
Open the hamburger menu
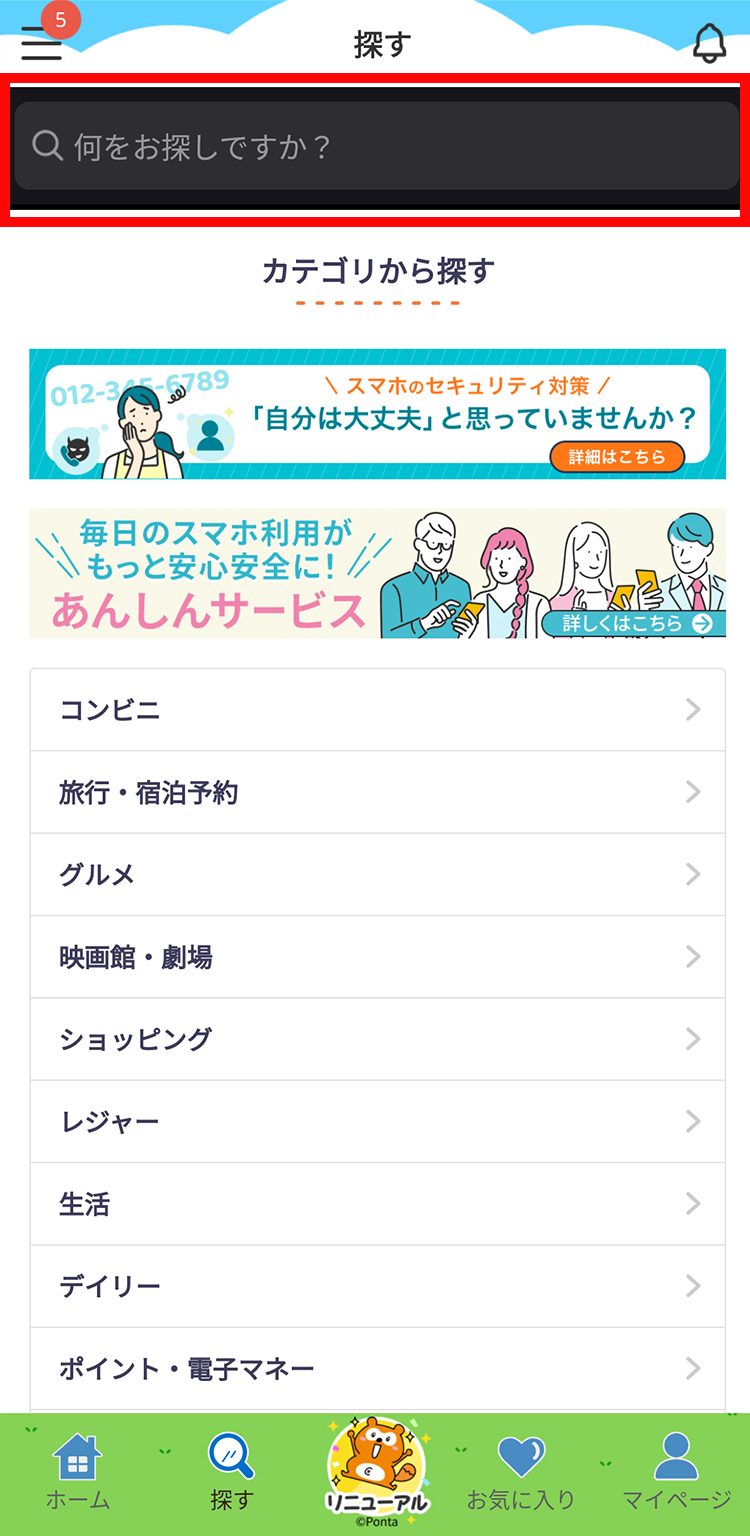point(40,46)
